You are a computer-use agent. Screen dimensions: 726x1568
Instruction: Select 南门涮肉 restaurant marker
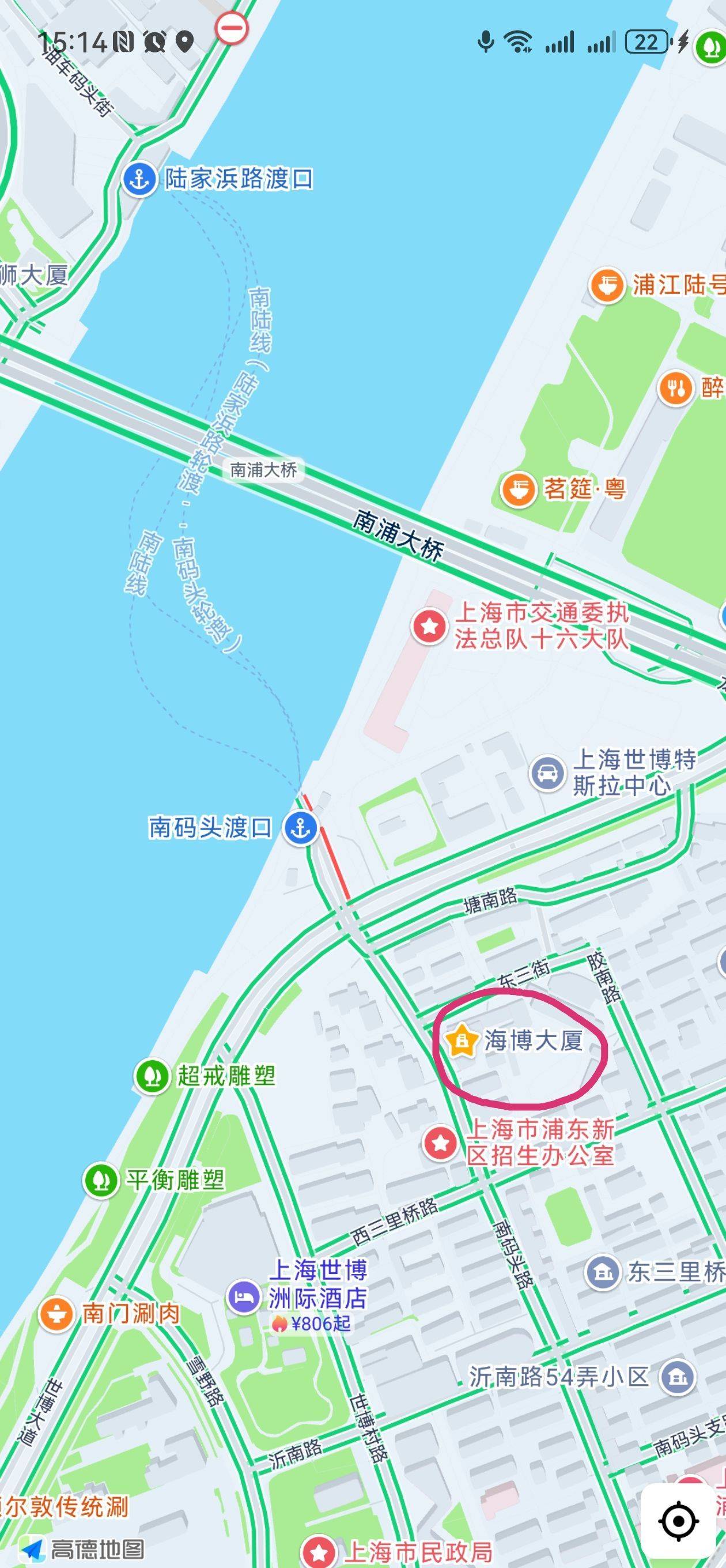pos(56,1314)
